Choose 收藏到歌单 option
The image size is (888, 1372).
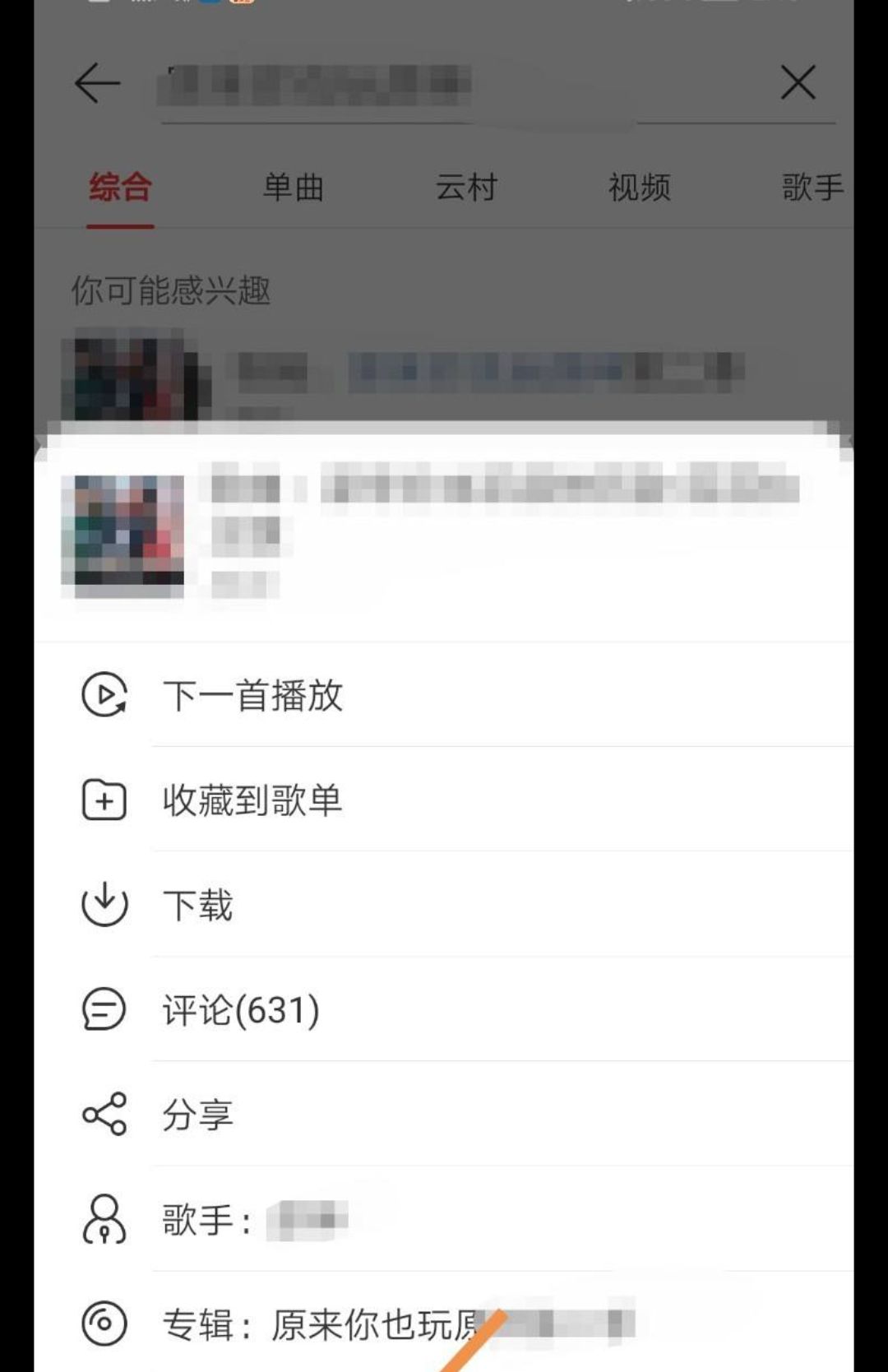coord(252,800)
